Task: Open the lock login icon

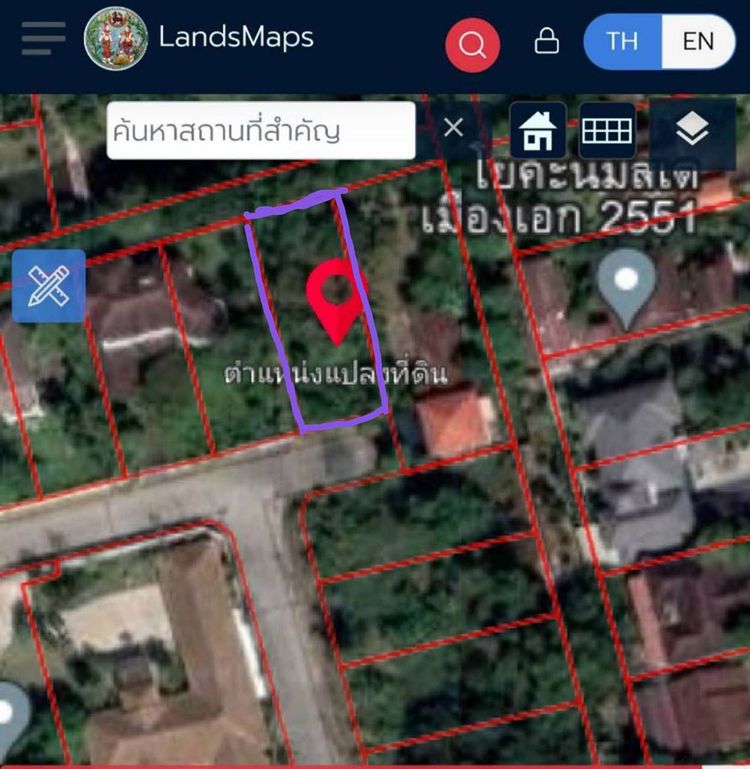Action: click(546, 42)
